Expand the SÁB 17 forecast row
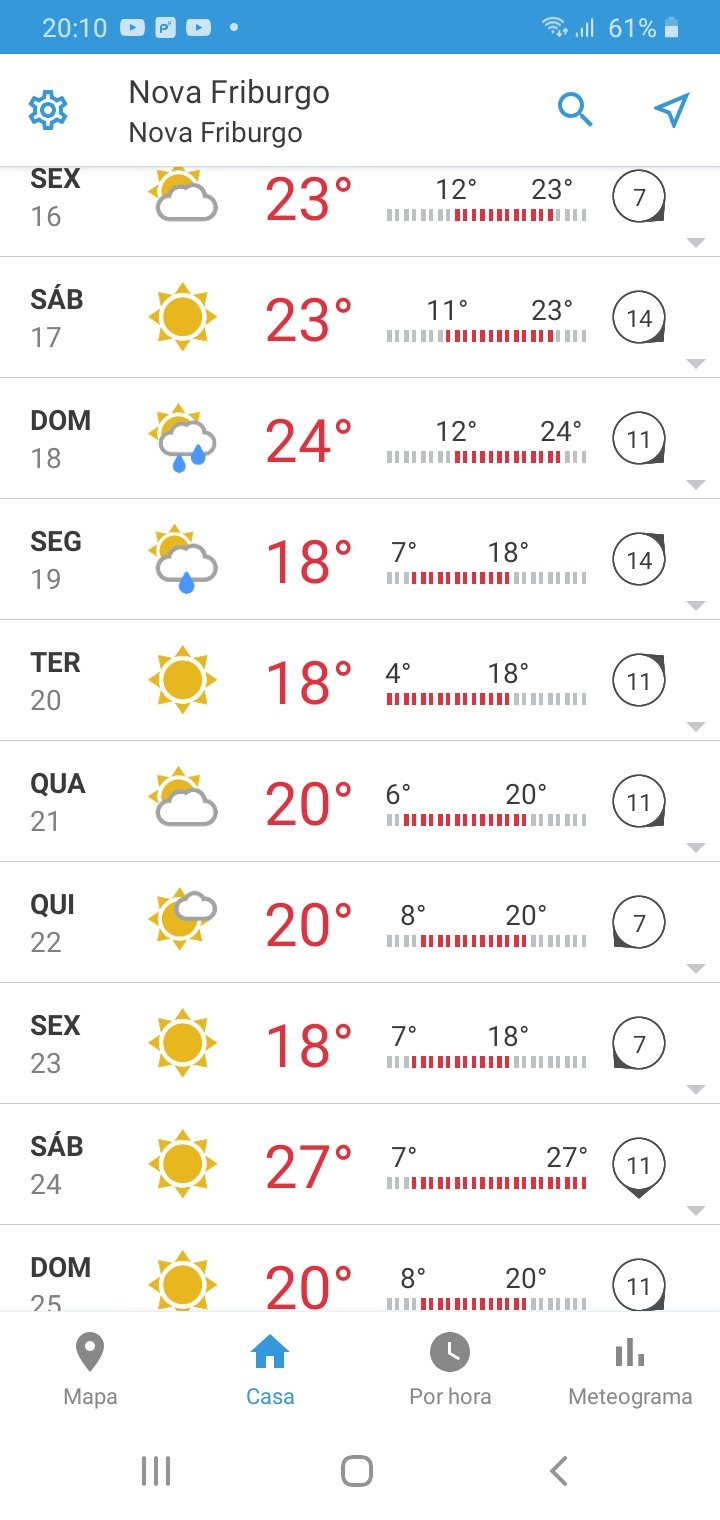 360,318
